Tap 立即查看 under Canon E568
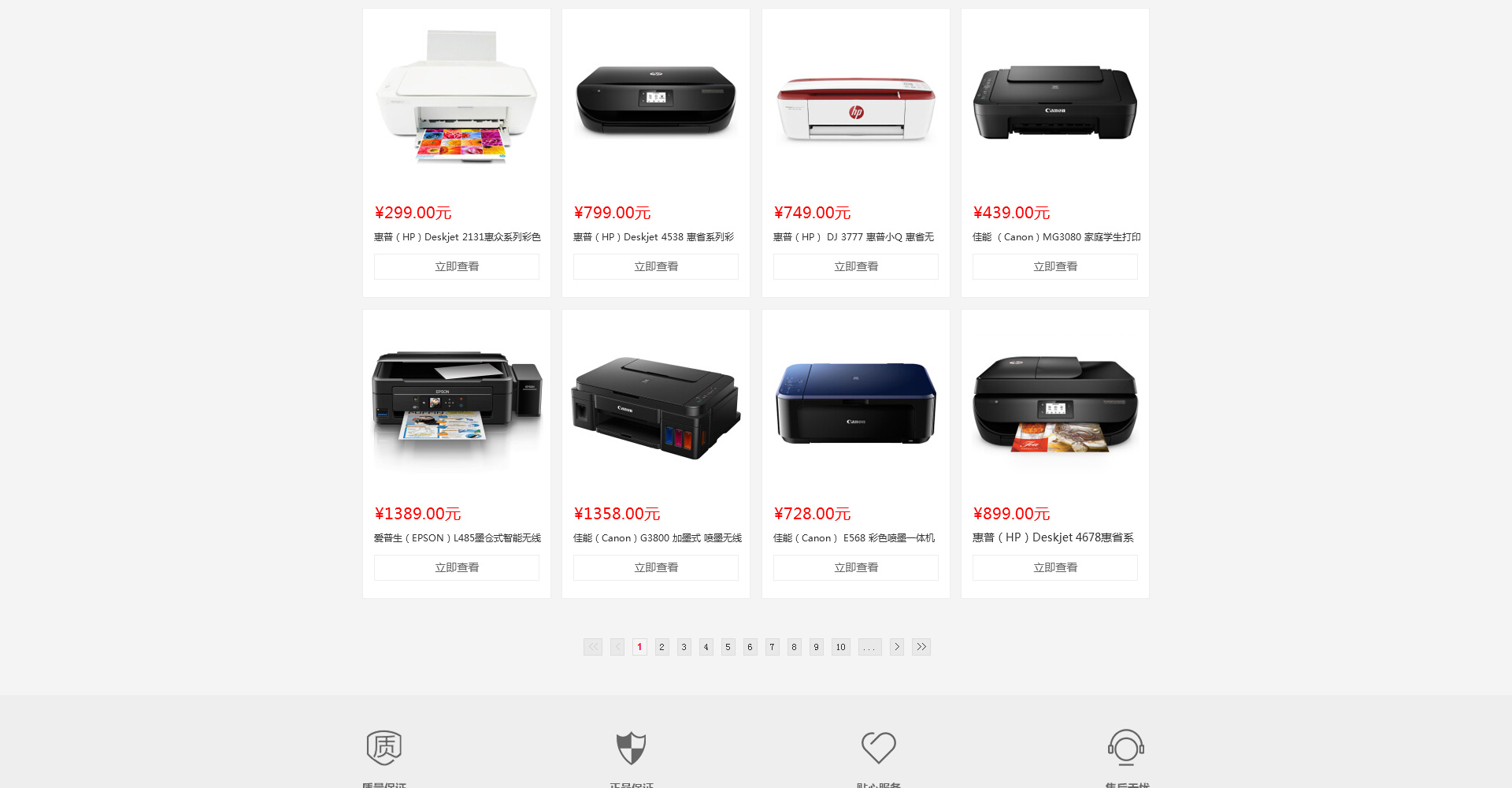 [x=856, y=567]
